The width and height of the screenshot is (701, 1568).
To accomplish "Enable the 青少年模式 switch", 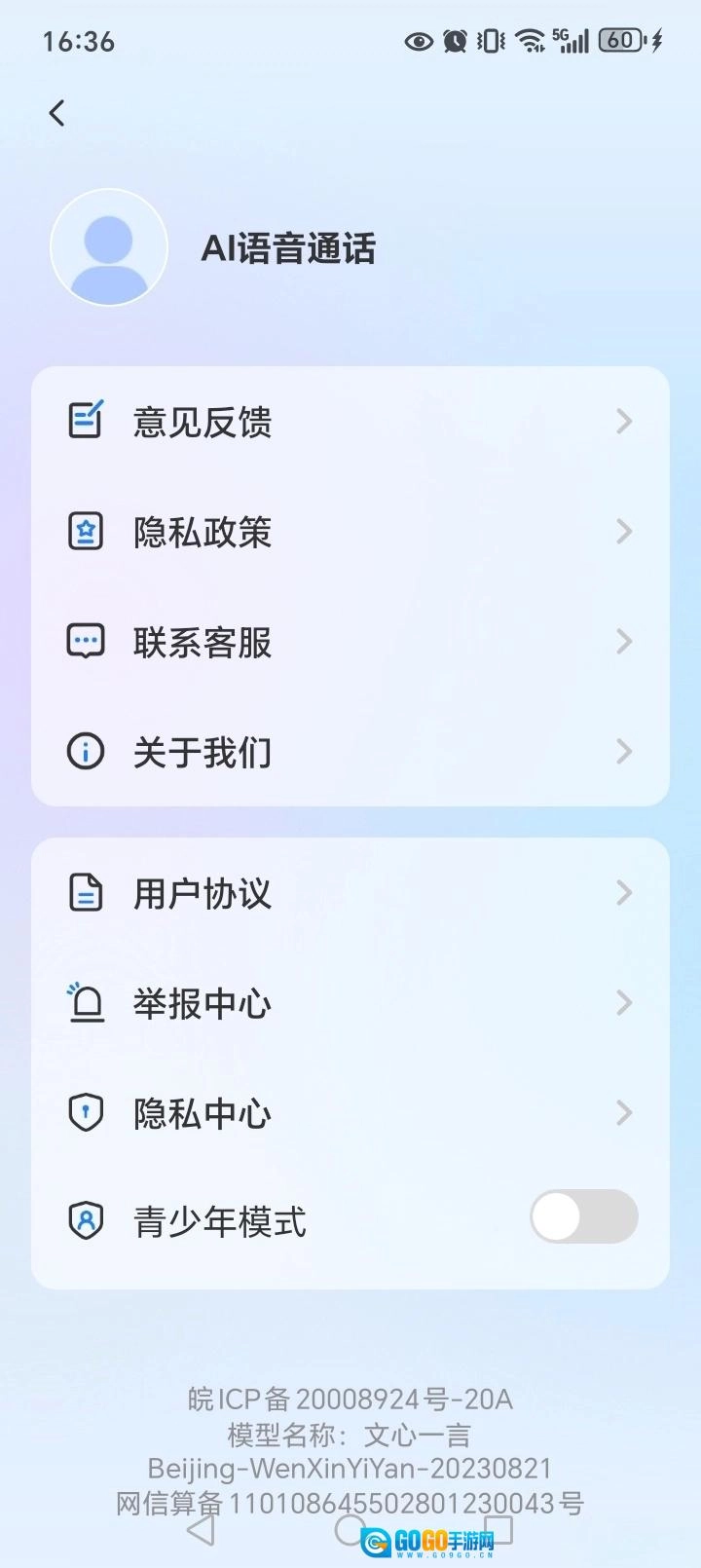I will tap(583, 1216).
